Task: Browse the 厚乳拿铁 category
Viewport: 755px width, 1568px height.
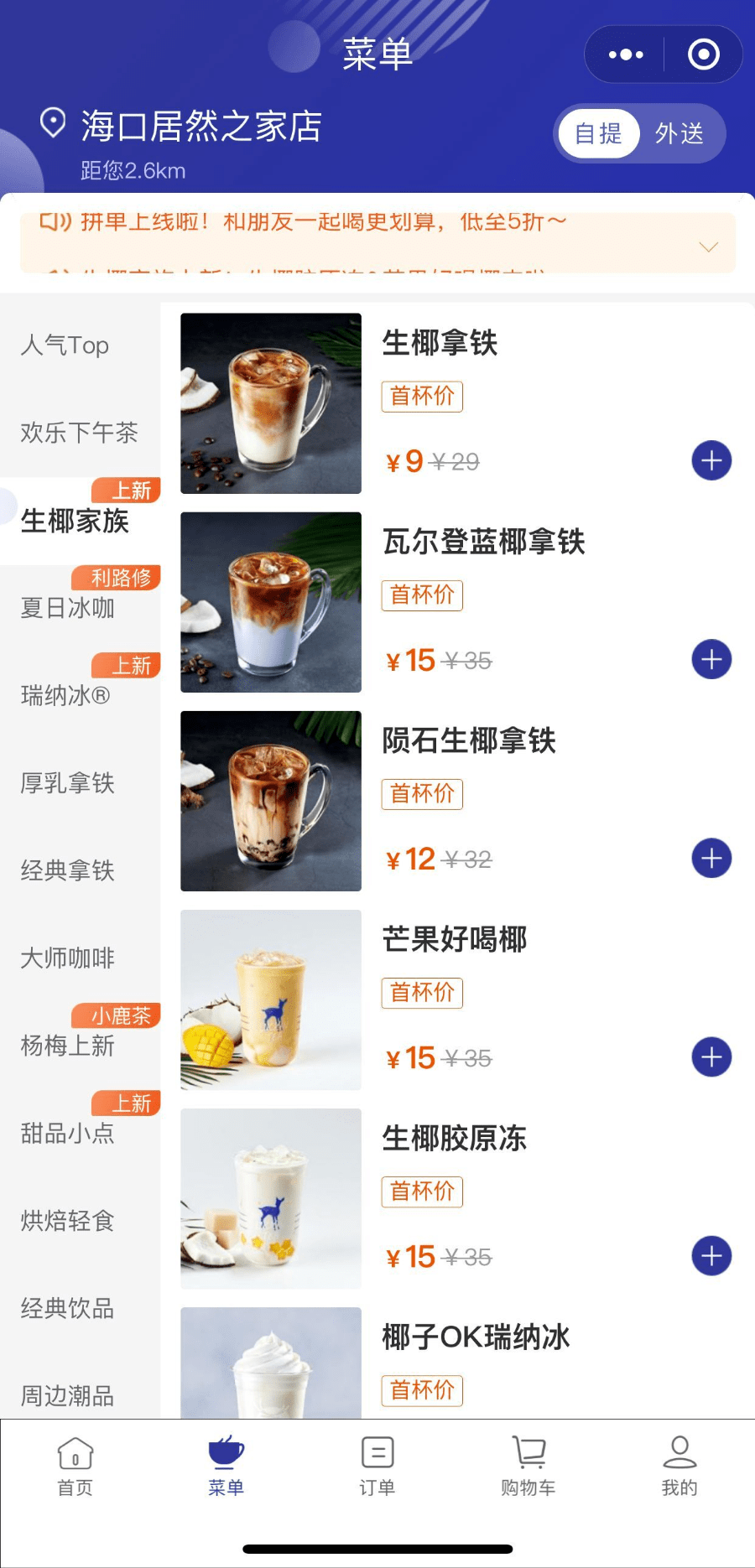Action: pos(68,783)
